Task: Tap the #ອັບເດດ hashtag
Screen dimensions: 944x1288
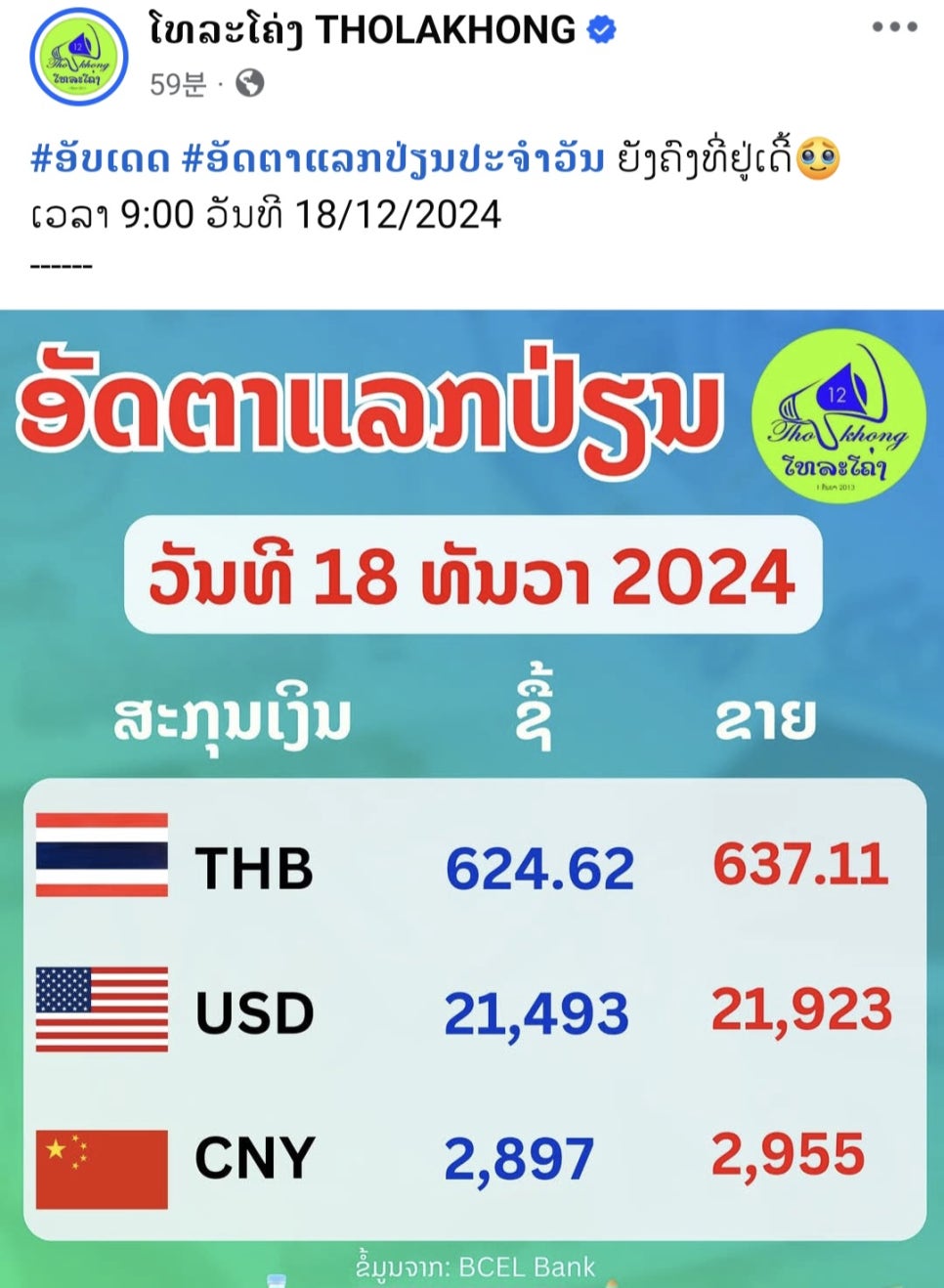Action: click(x=100, y=158)
